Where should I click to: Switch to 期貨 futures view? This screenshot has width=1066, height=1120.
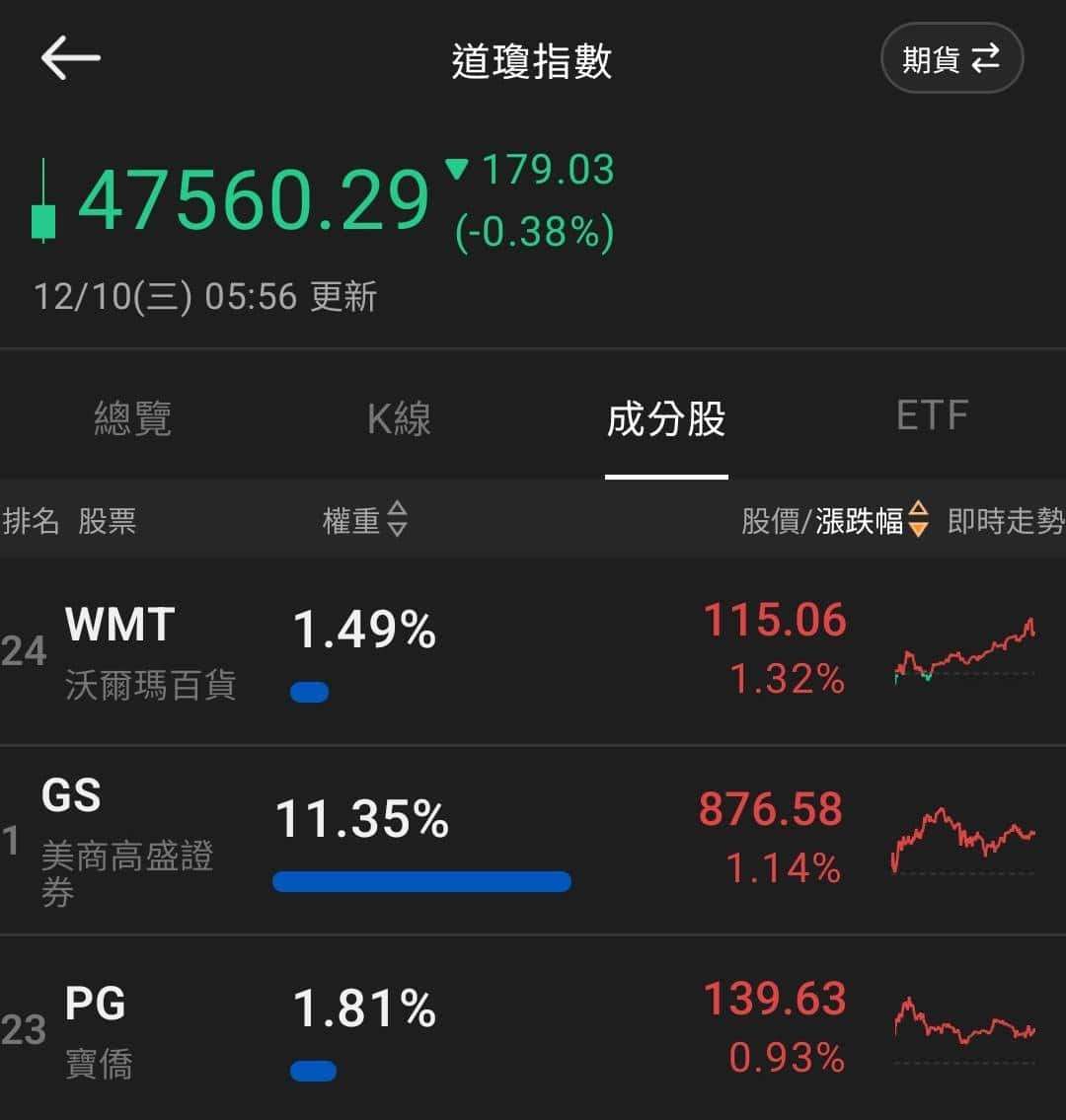pos(951,59)
